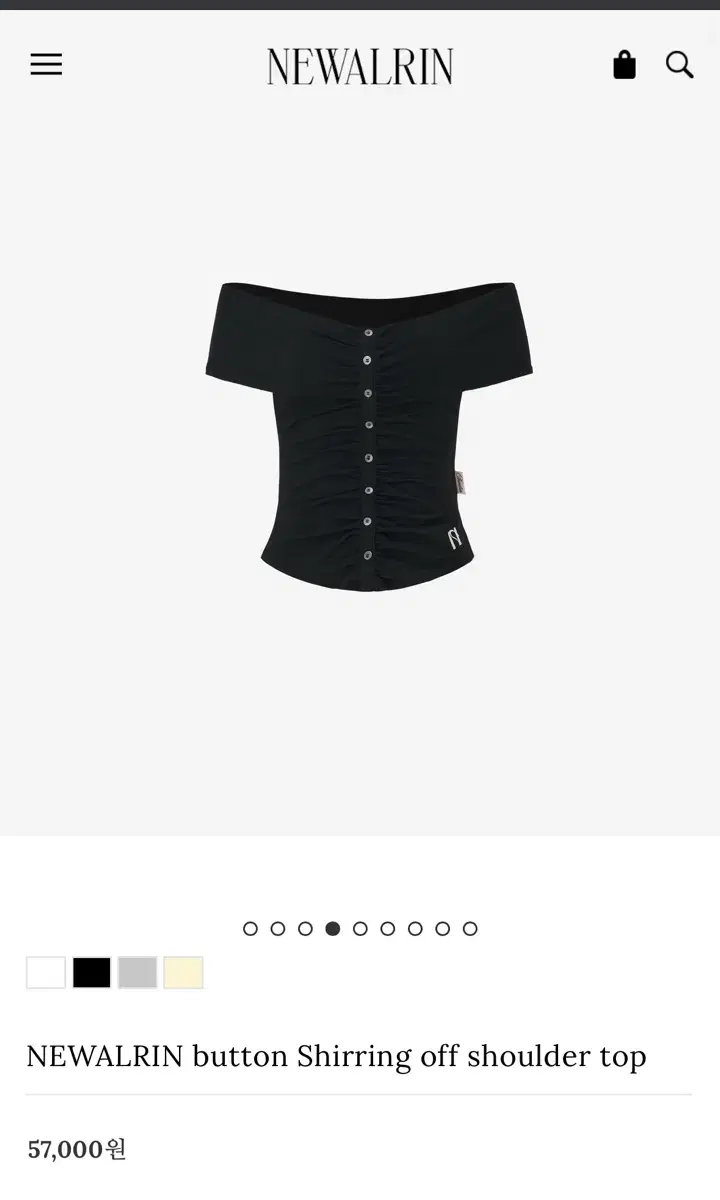Click the third carousel dot
The image size is (720, 1200).
(304, 928)
